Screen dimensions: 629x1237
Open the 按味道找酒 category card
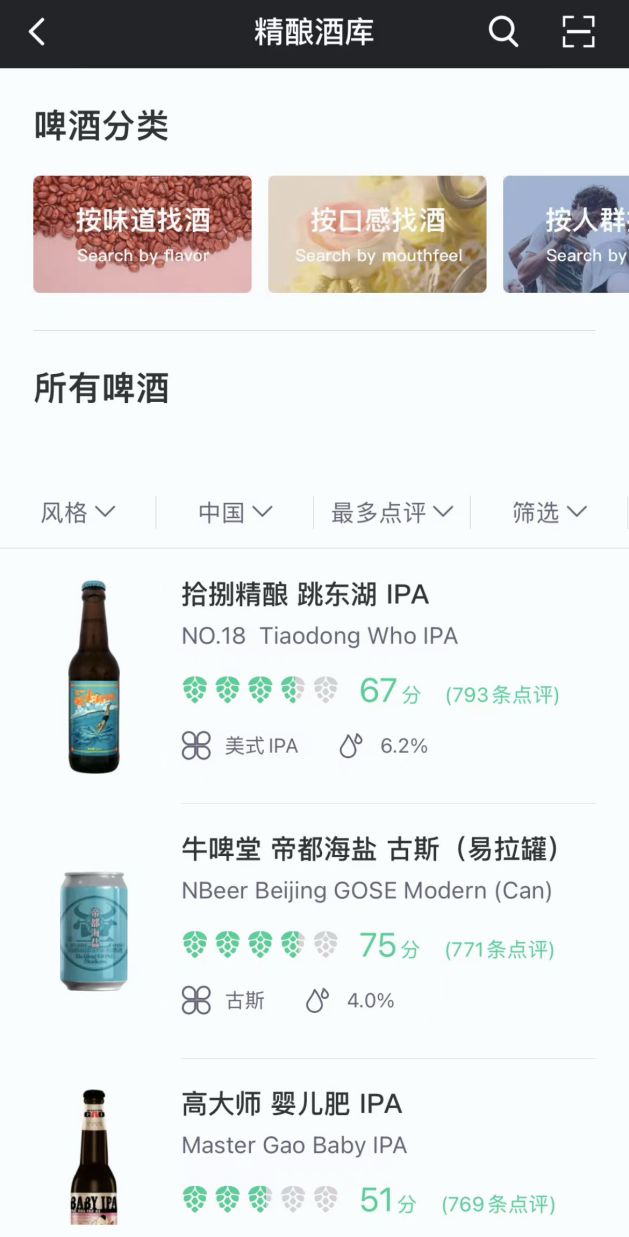(x=142, y=234)
